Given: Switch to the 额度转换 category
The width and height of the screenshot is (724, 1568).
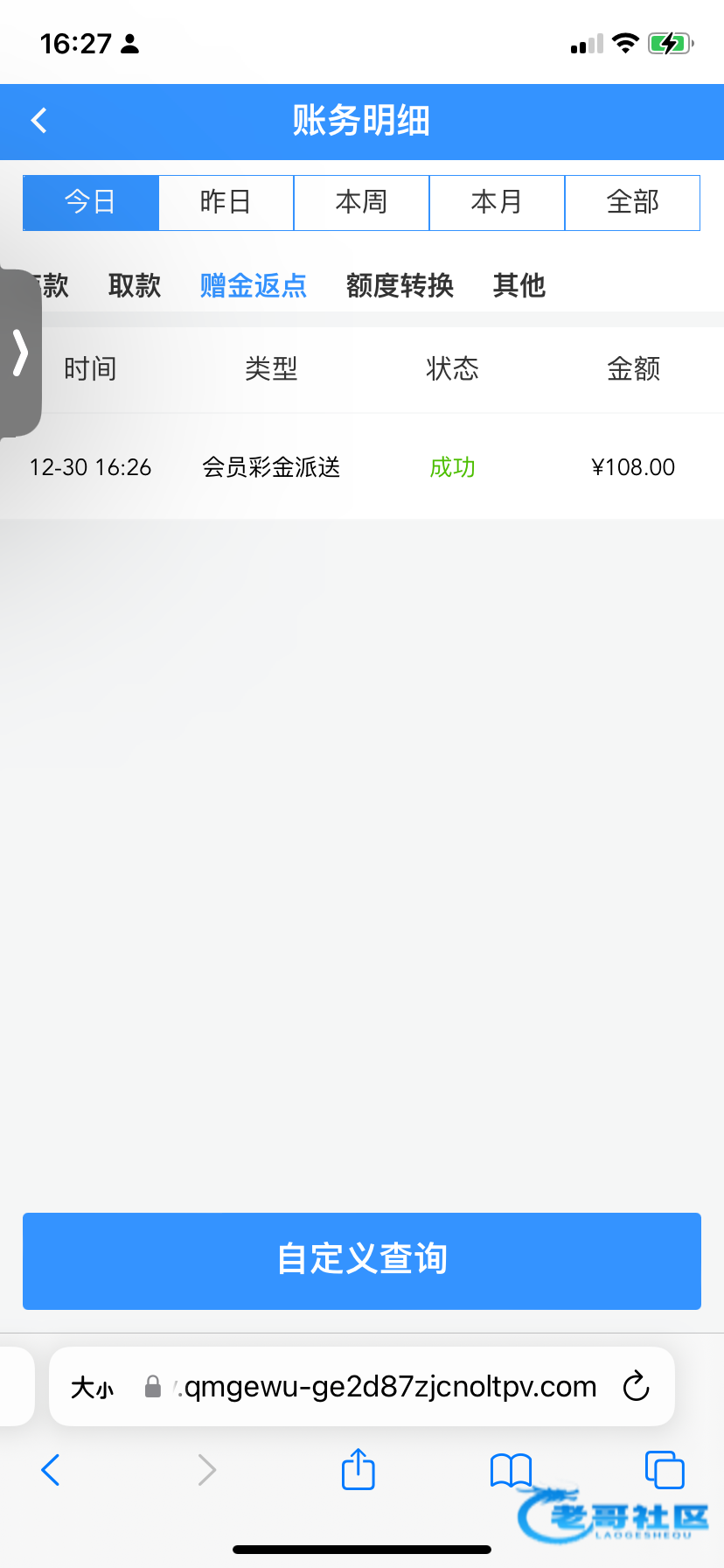Looking at the screenshot, I should point(400,285).
